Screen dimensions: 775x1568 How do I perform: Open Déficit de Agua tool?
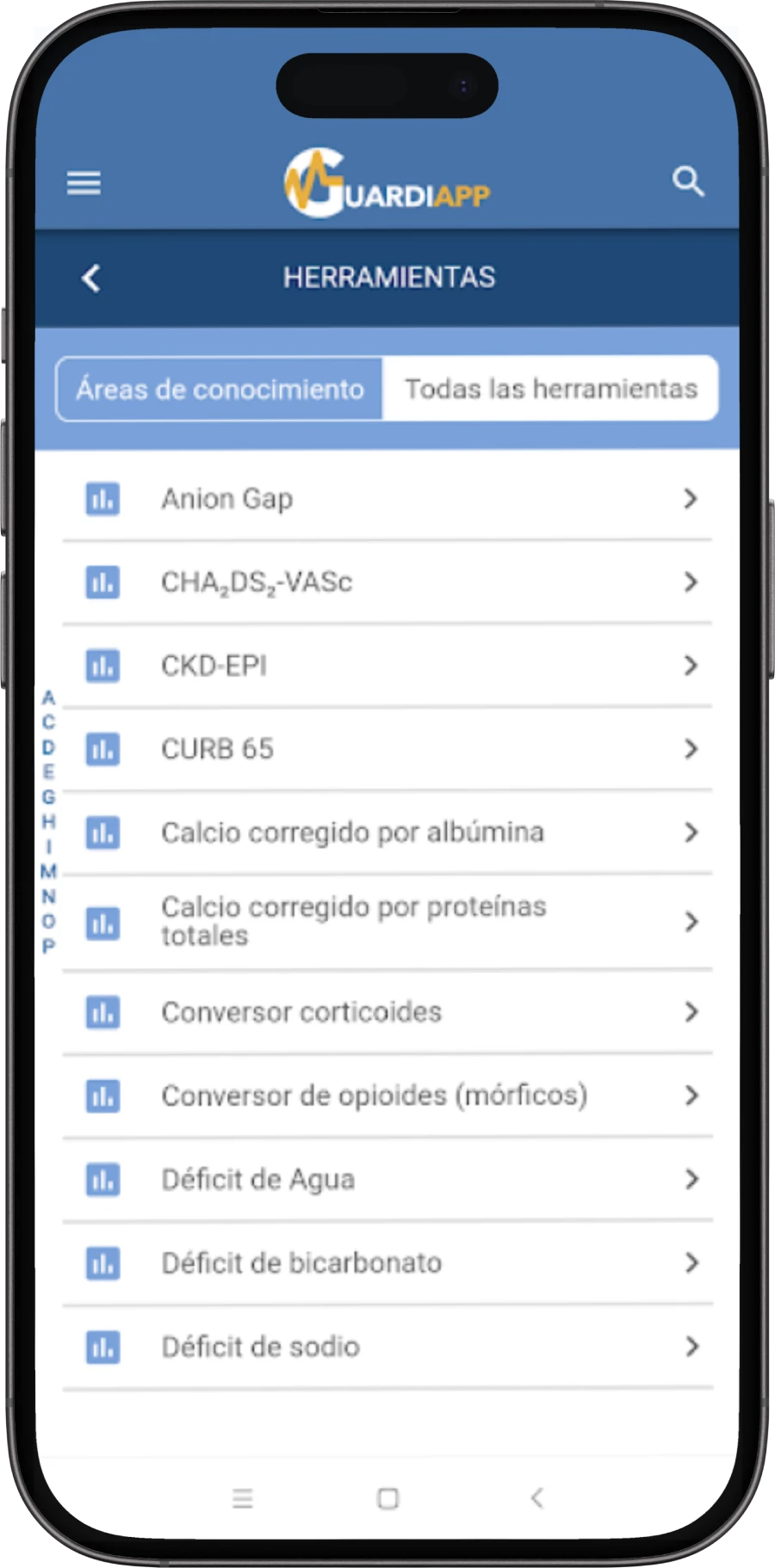tap(387, 1179)
